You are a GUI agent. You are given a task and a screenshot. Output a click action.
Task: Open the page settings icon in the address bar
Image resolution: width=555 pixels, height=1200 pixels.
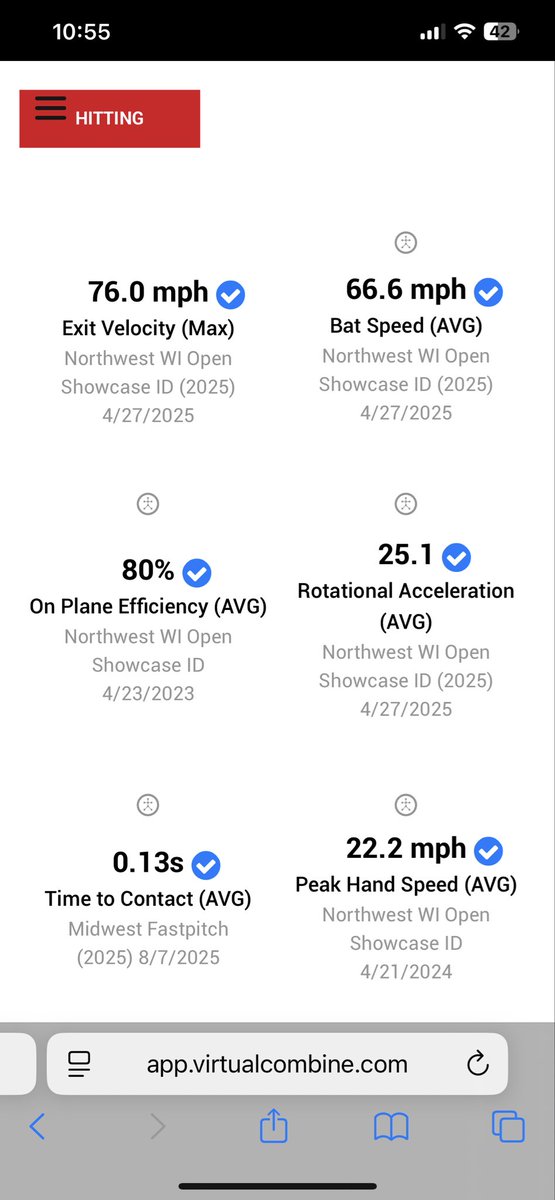click(79, 1064)
